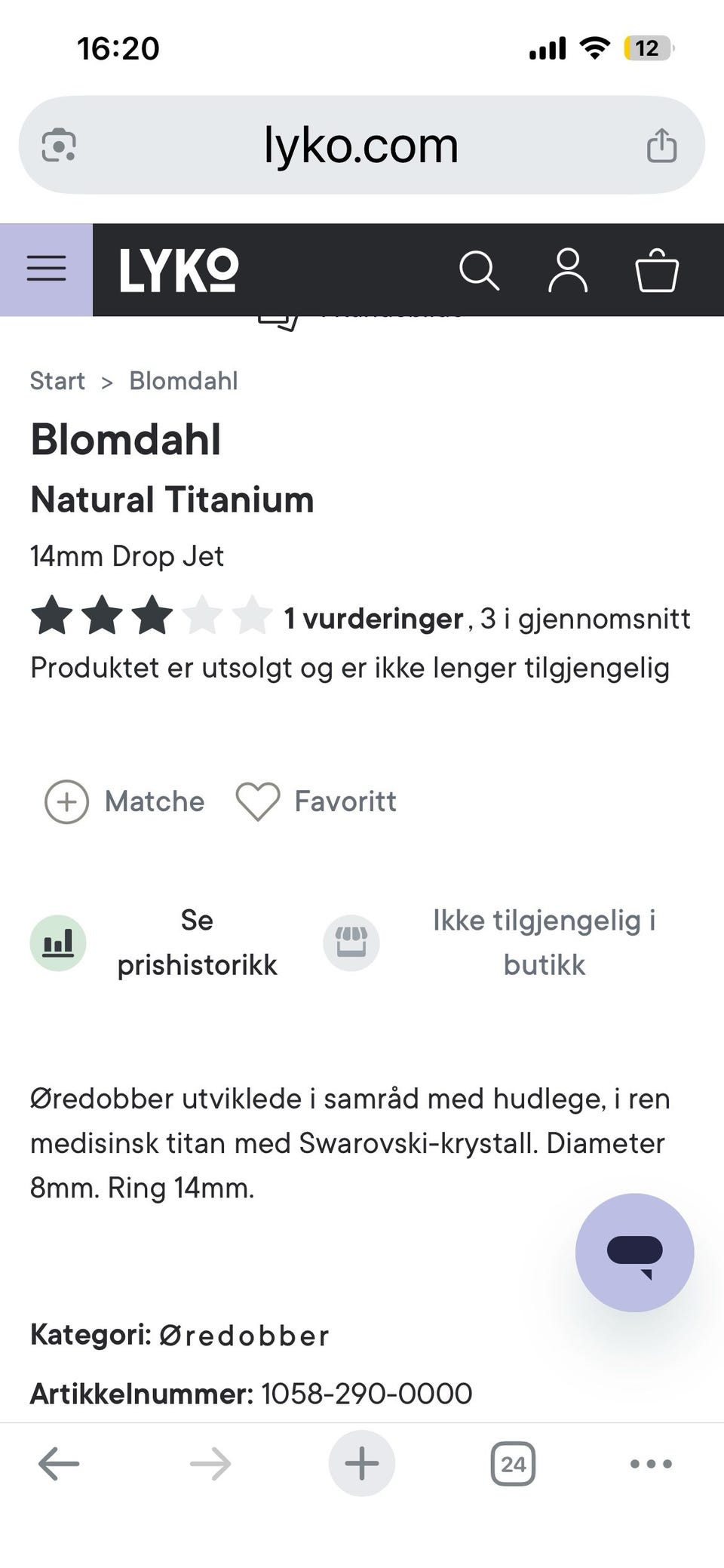Share this page from the address bar

pyautogui.click(x=661, y=145)
